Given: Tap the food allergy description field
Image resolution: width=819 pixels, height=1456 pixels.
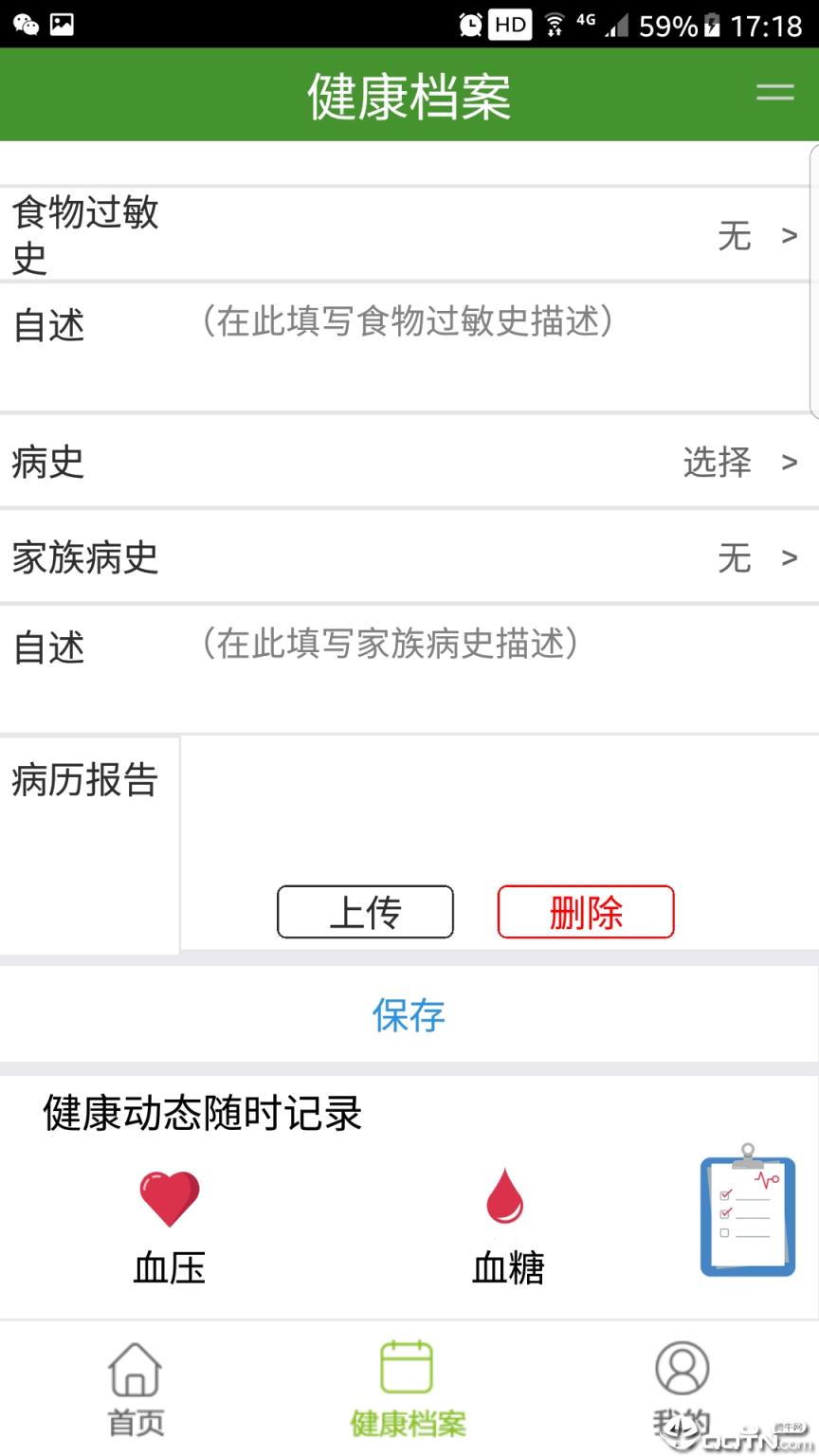Looking at the screenshot, I should [493, 346].
